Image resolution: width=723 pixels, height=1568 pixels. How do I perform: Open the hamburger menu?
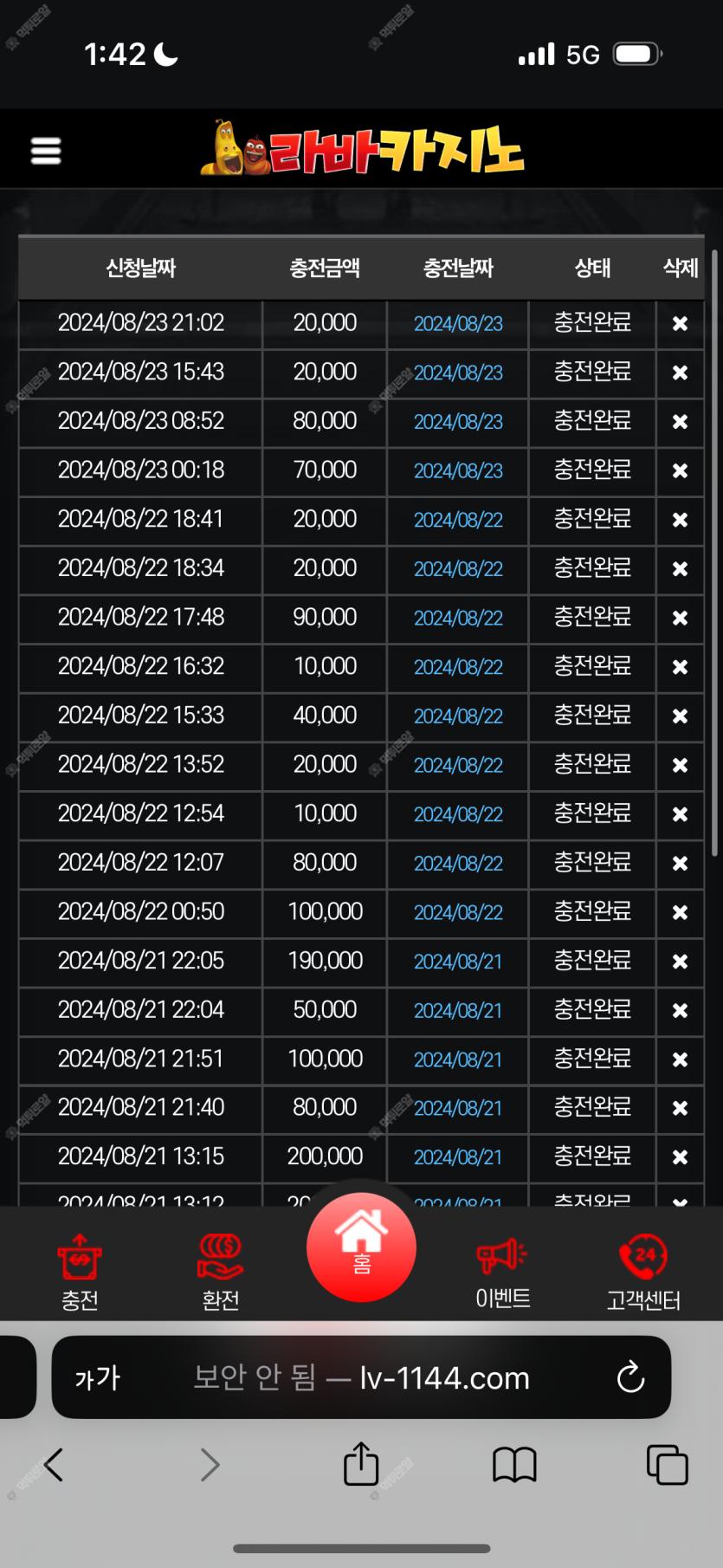(46, 151)
